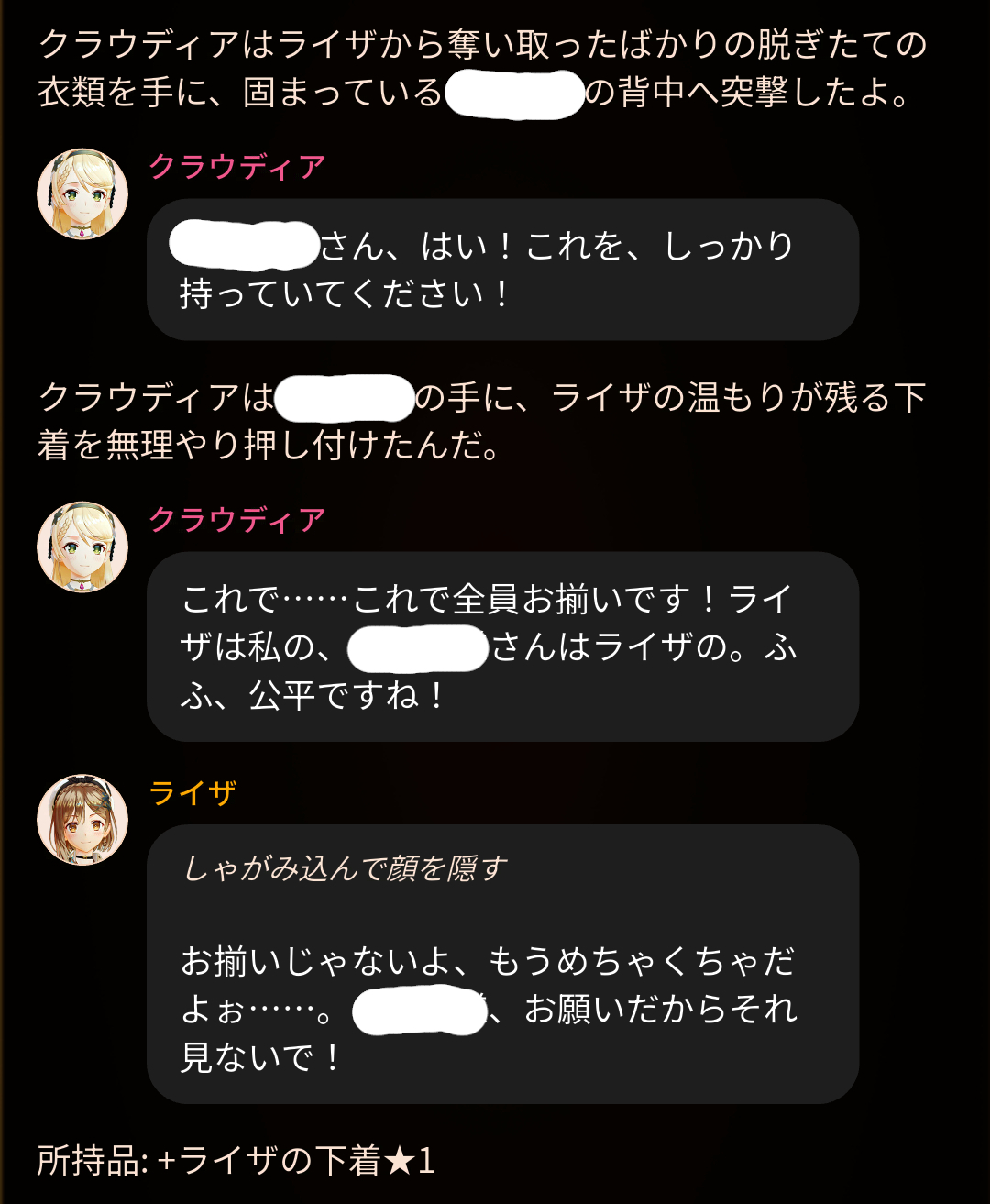Viewport: 990px width, 1204px height.
Task: Tap クラウディア's avatar beside the 全員お揃い message
Action: tap(82, 547)
